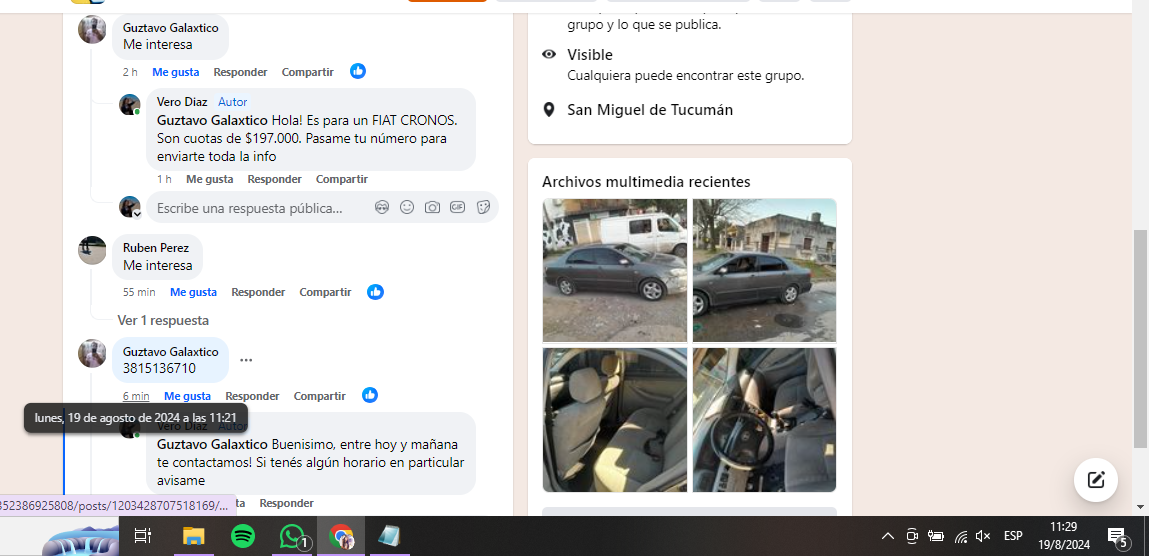Like Guztavo Galaxtico's "Me interesa" comment
This screenshot has height=556, width=1149.
pos(175,72)
